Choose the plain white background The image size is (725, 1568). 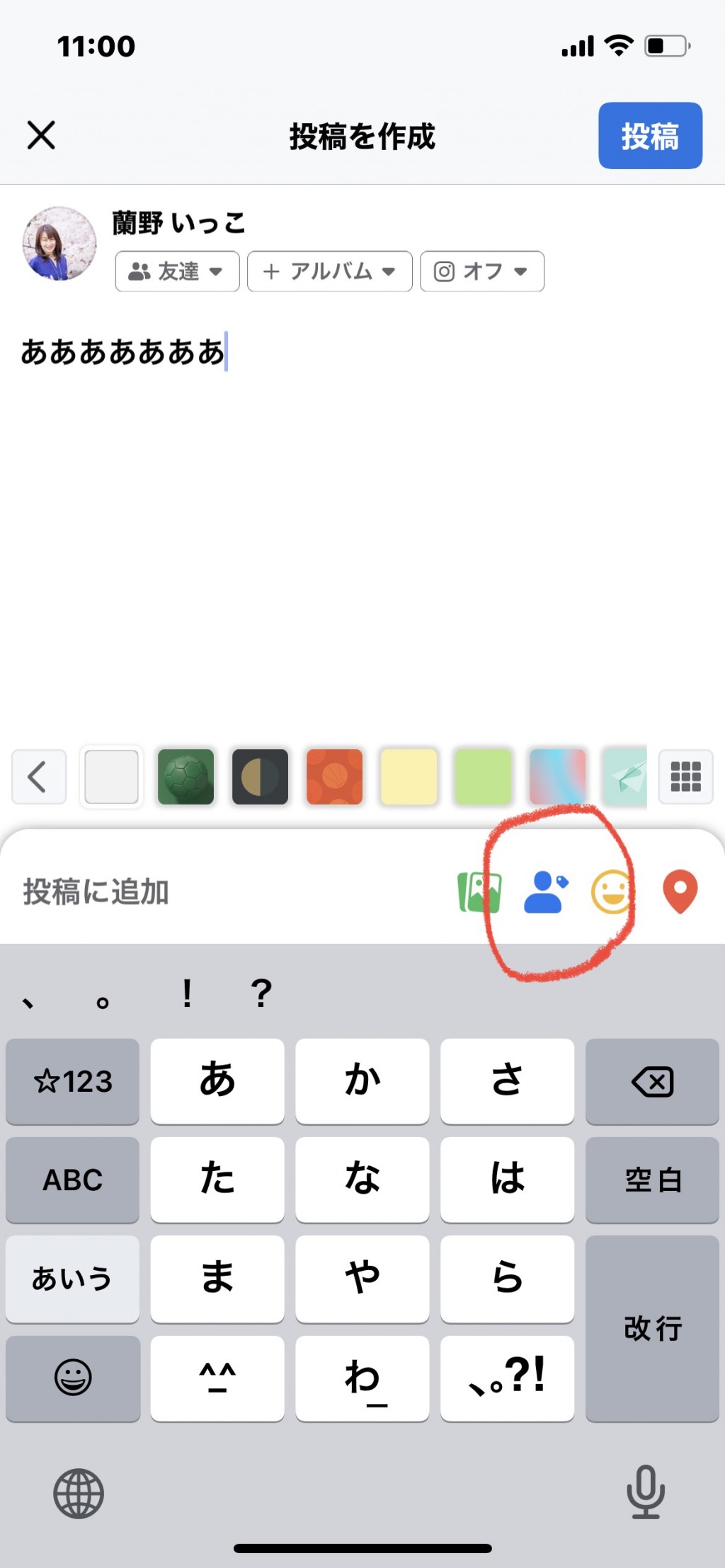point(111,777)
